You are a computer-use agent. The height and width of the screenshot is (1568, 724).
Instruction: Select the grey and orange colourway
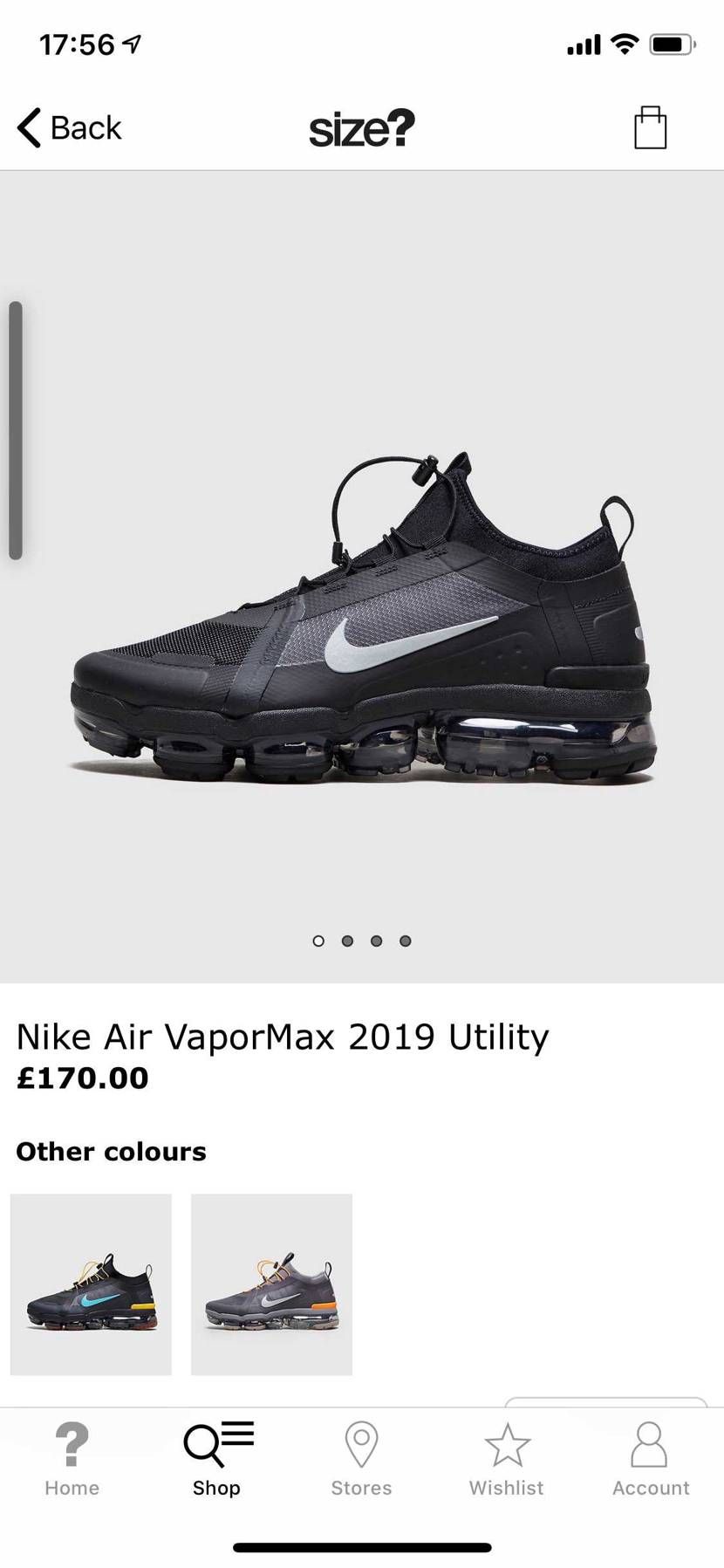(271, 1284)
